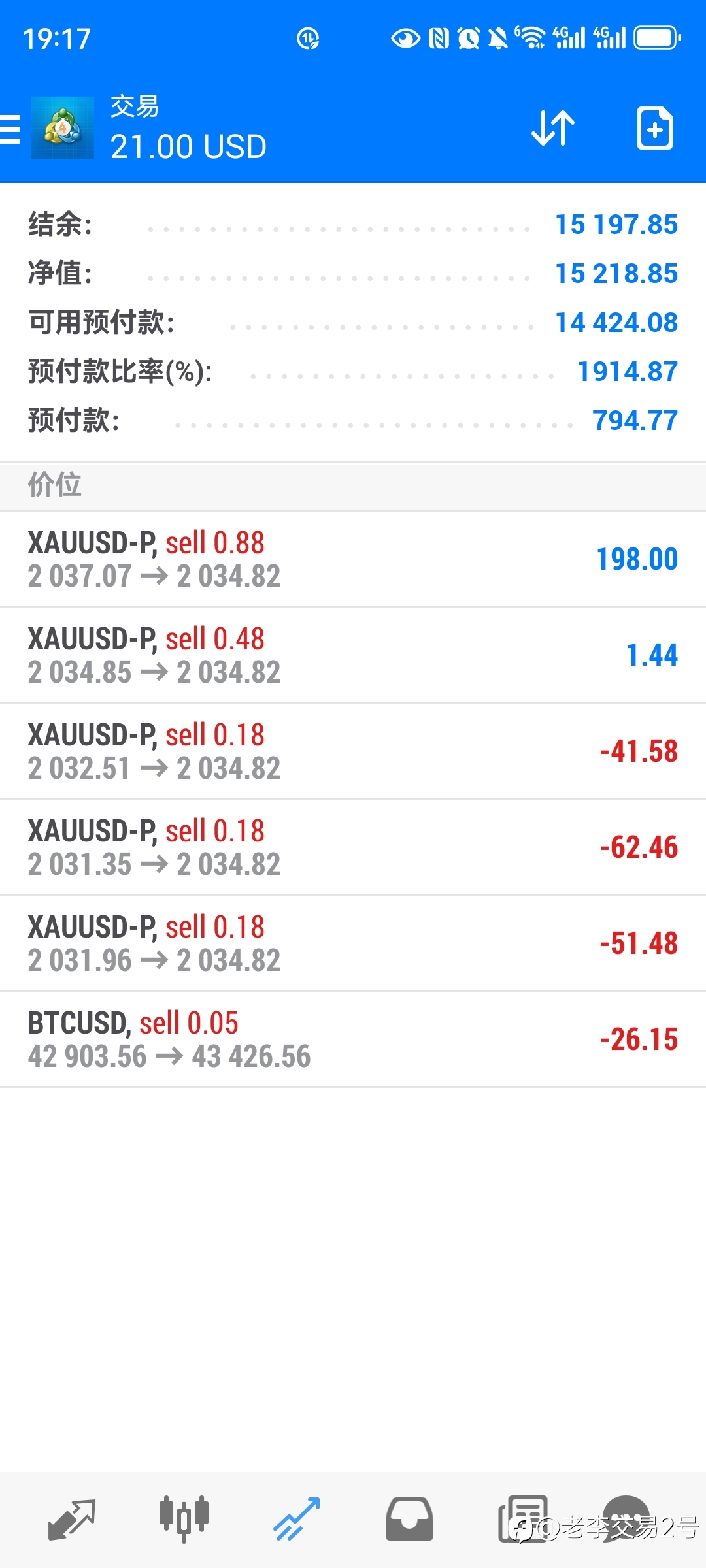Image resolution: width=706 pixels, height=1568 pixels.
Task: Create a new order
Action: 655,128
